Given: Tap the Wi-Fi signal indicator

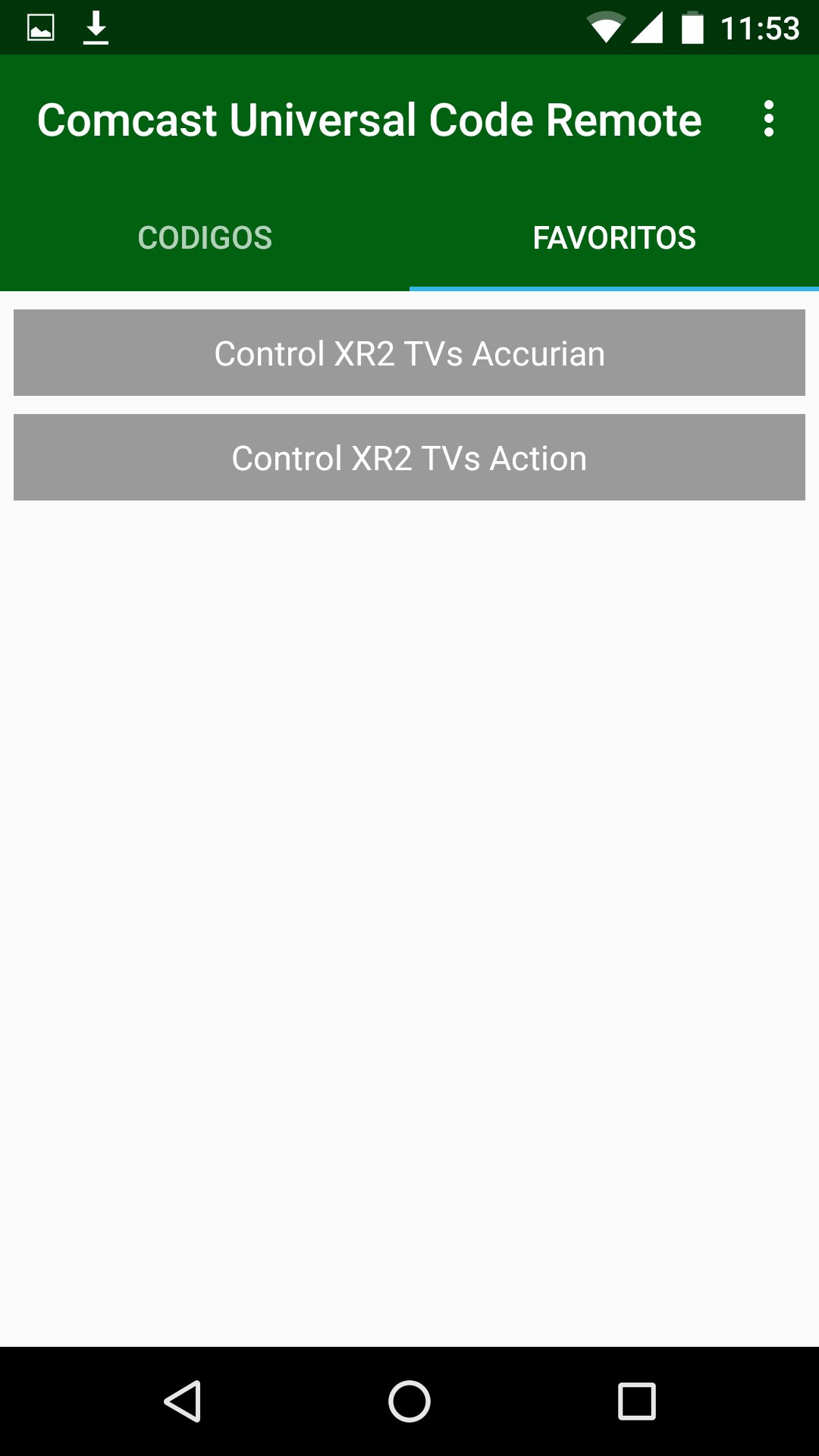Looking at the screenshot, I should point(607,25).
